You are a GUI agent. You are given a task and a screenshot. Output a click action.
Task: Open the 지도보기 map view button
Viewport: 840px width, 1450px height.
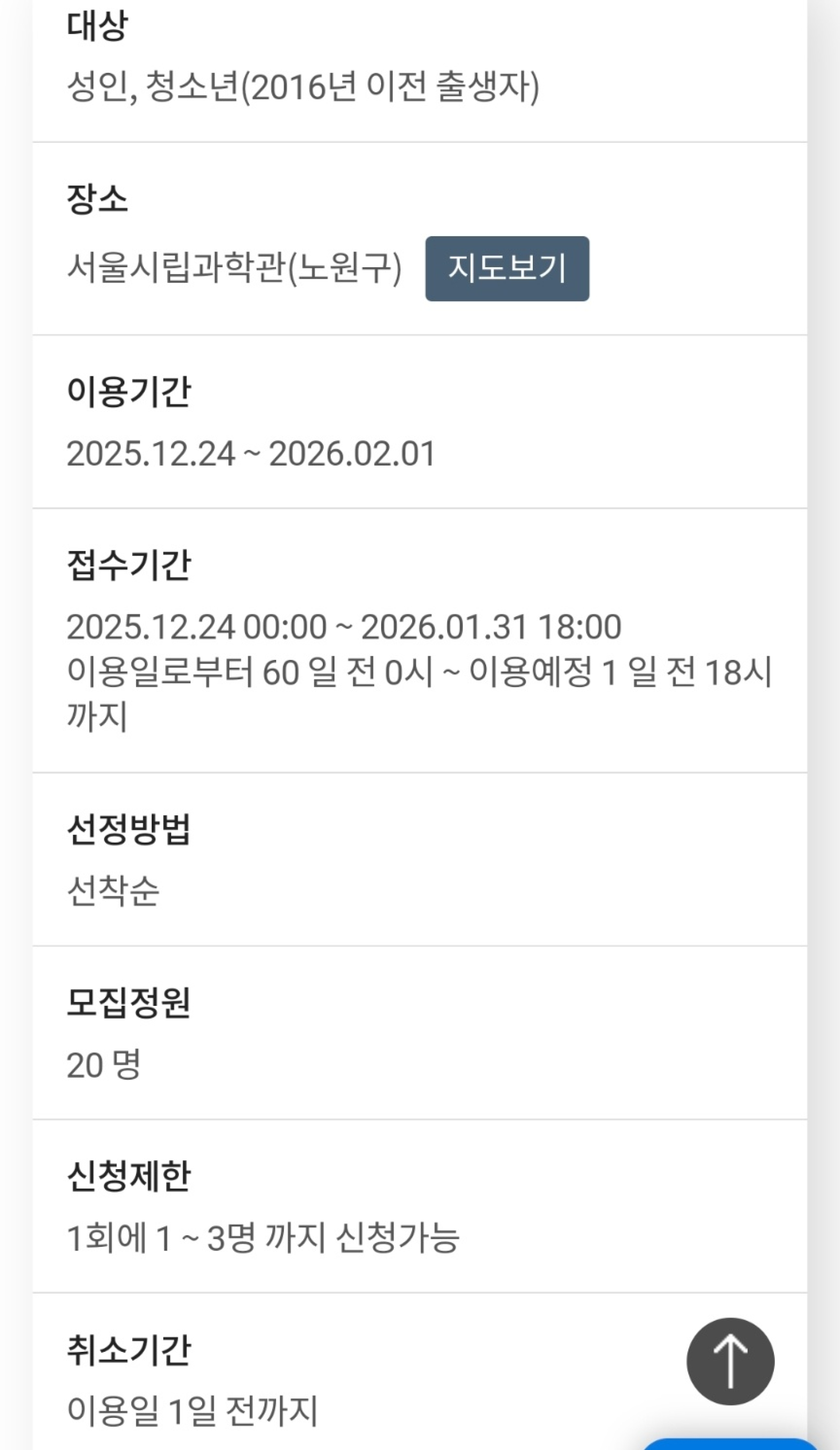507,268
